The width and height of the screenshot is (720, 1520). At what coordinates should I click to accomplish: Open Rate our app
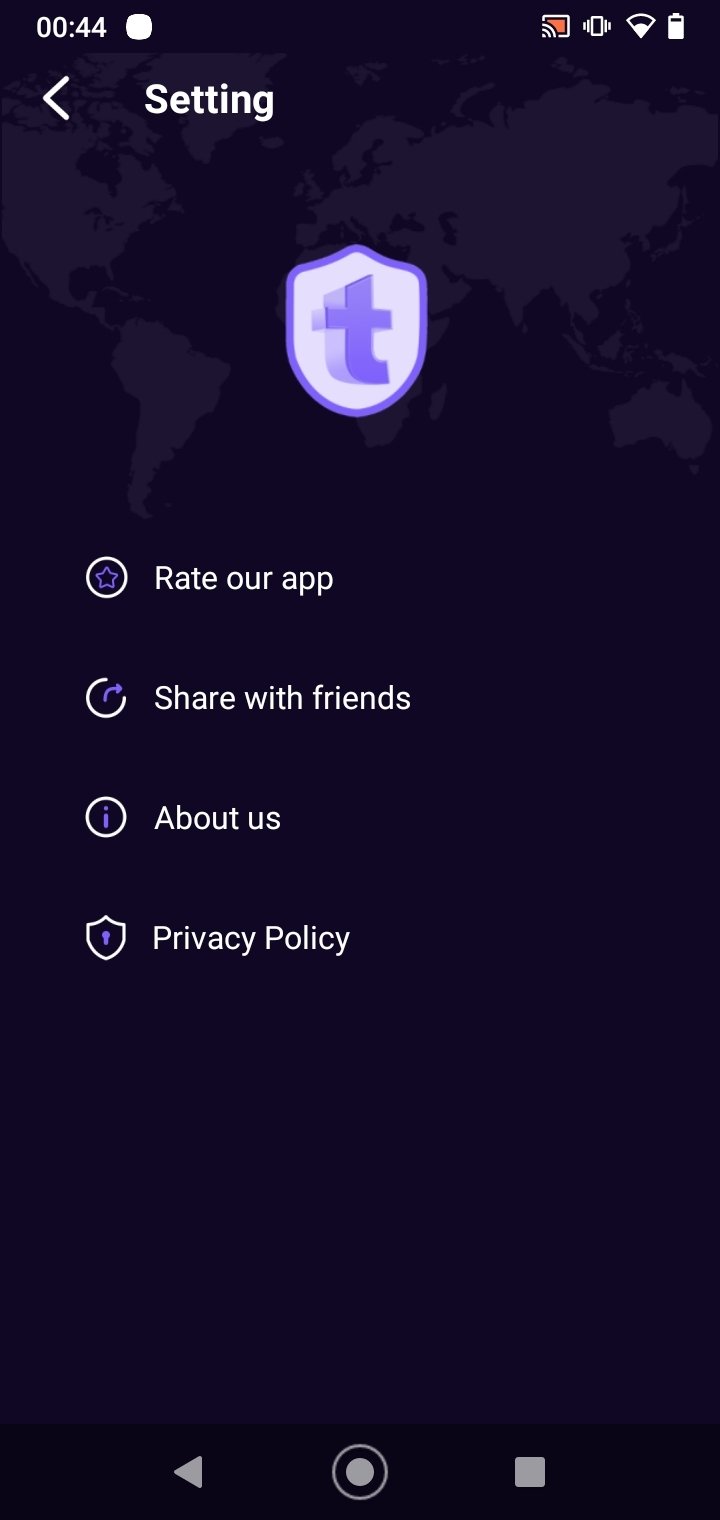coord(360,578)
